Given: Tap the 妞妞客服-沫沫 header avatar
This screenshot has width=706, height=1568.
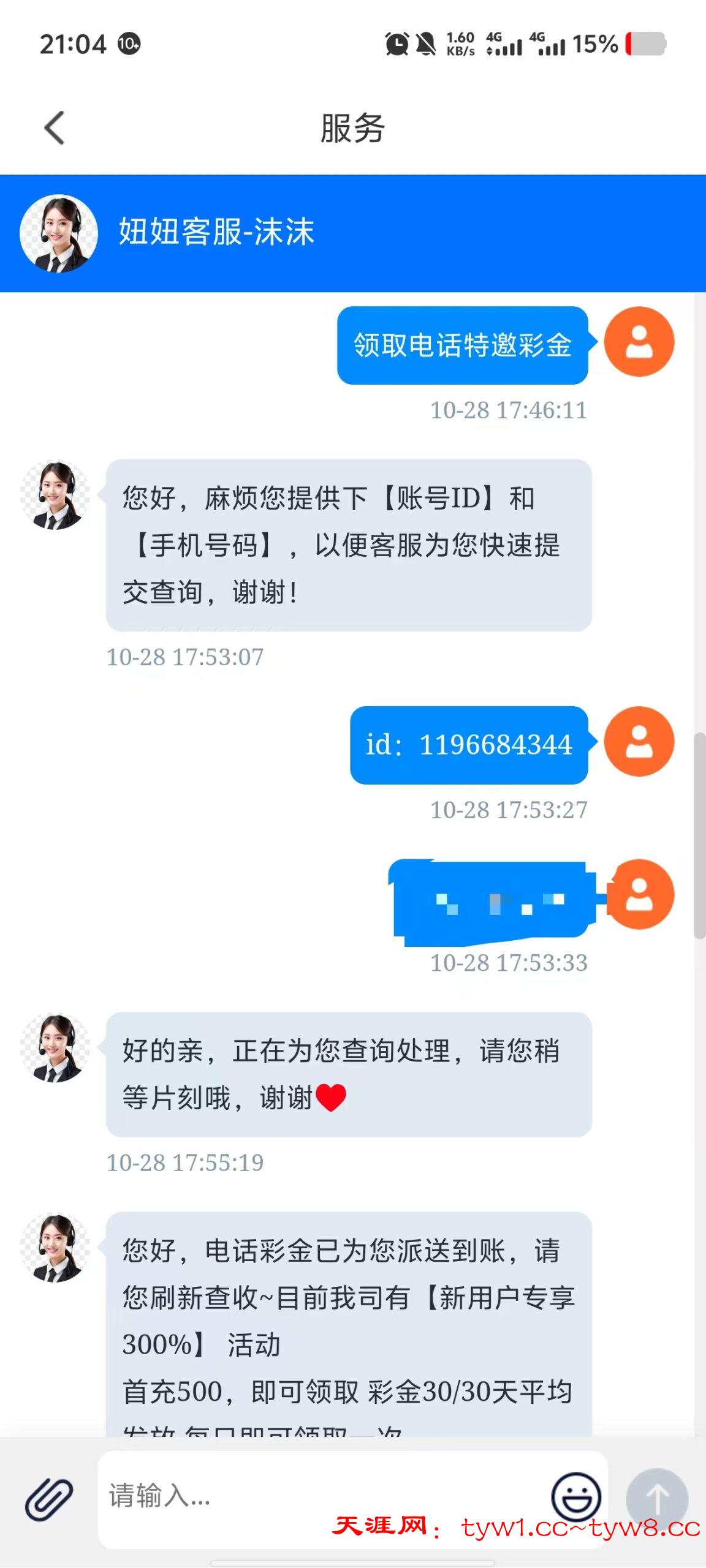Looking at the screenshot, I should (x=59, y=233).
